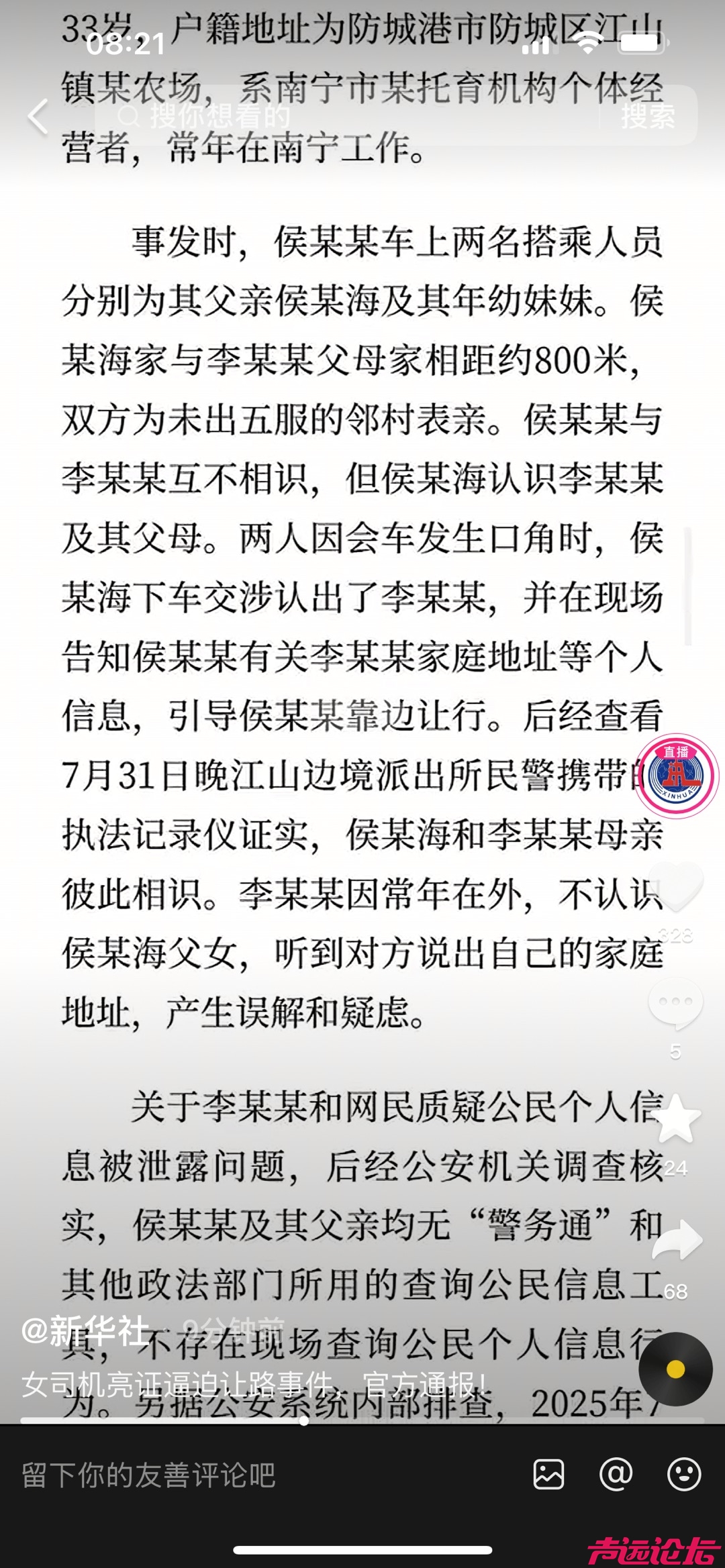Go back using the top-left arrow

click(x=39, y=116)
